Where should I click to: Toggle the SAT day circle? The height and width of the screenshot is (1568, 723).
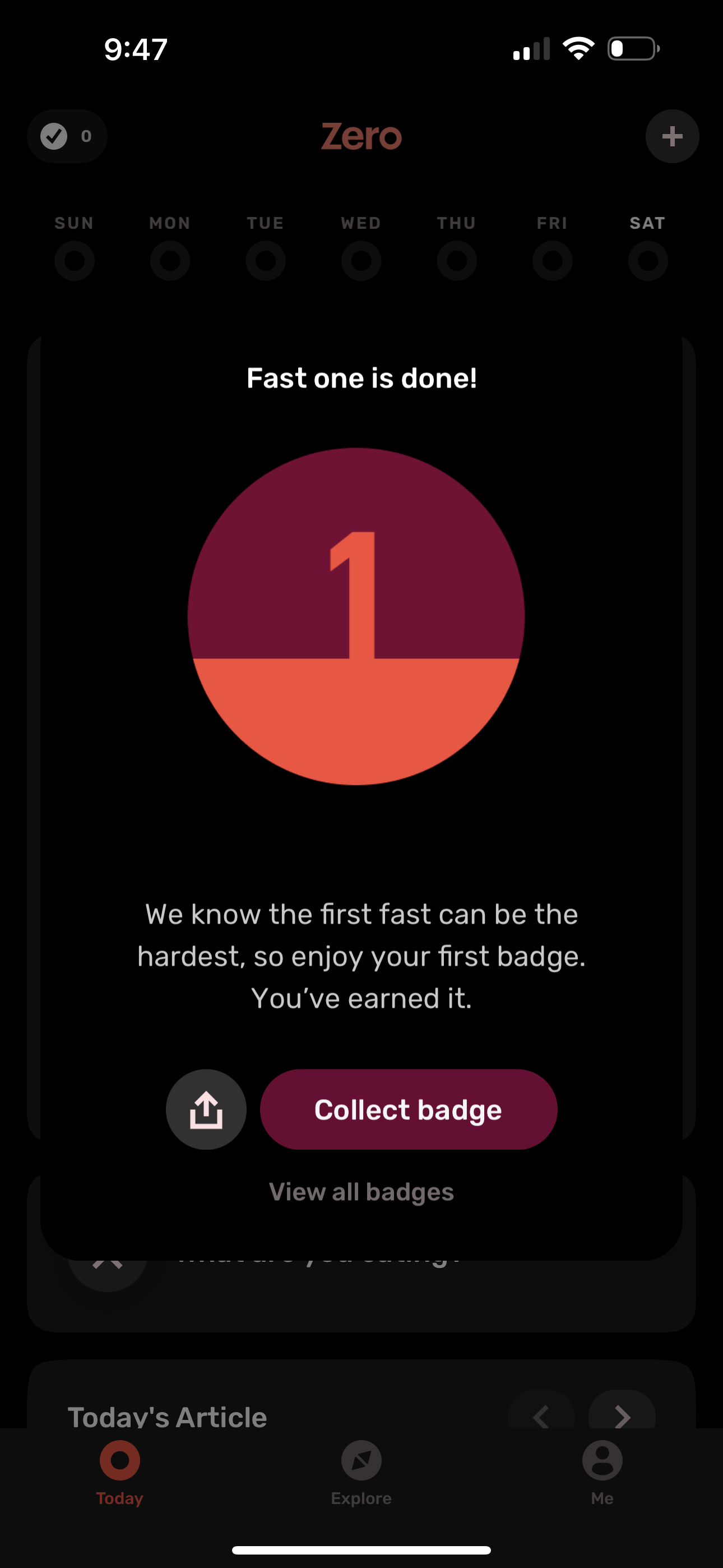point(647,261)
